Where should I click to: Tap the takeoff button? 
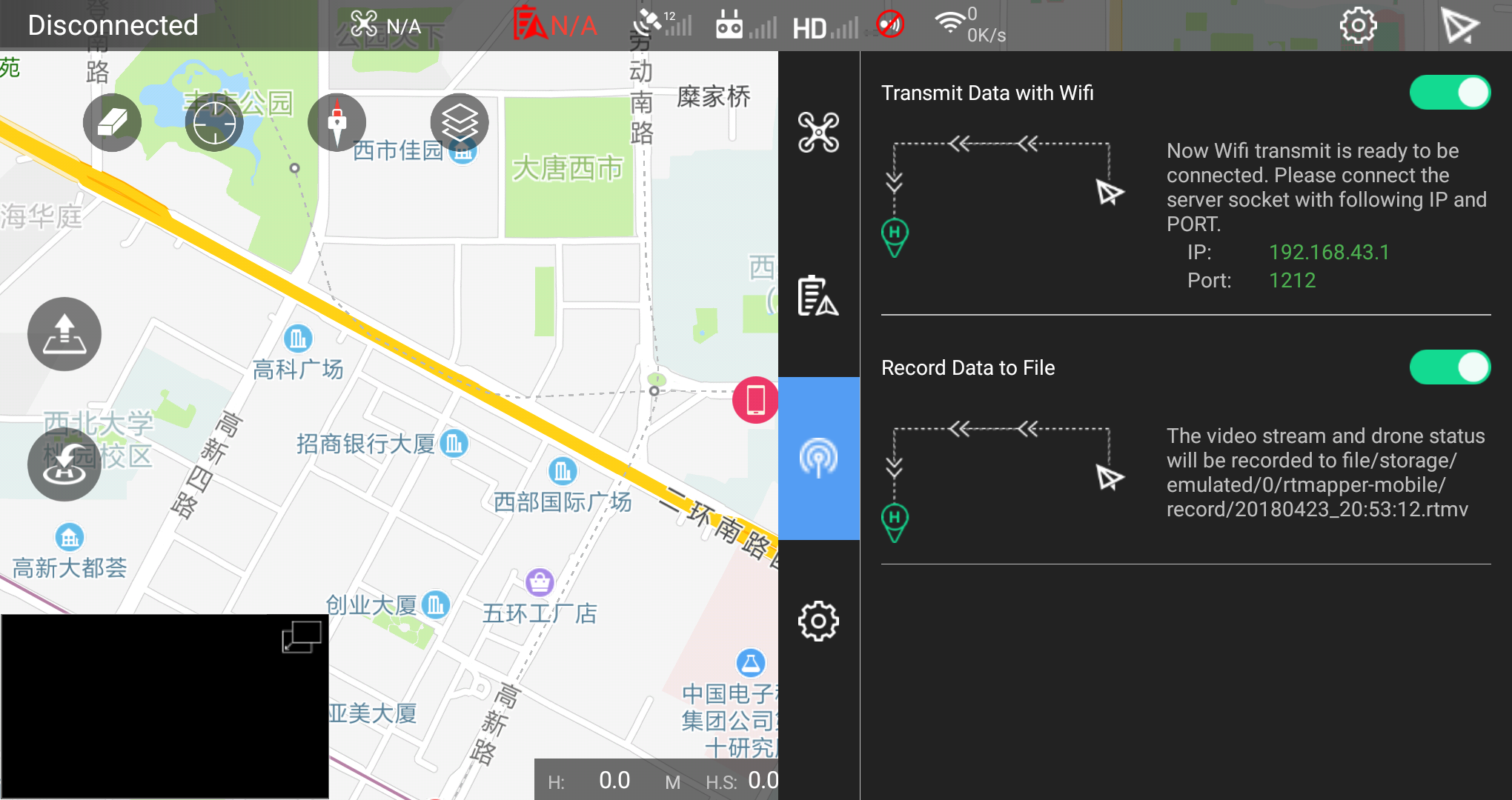click(x=64, y=334)
